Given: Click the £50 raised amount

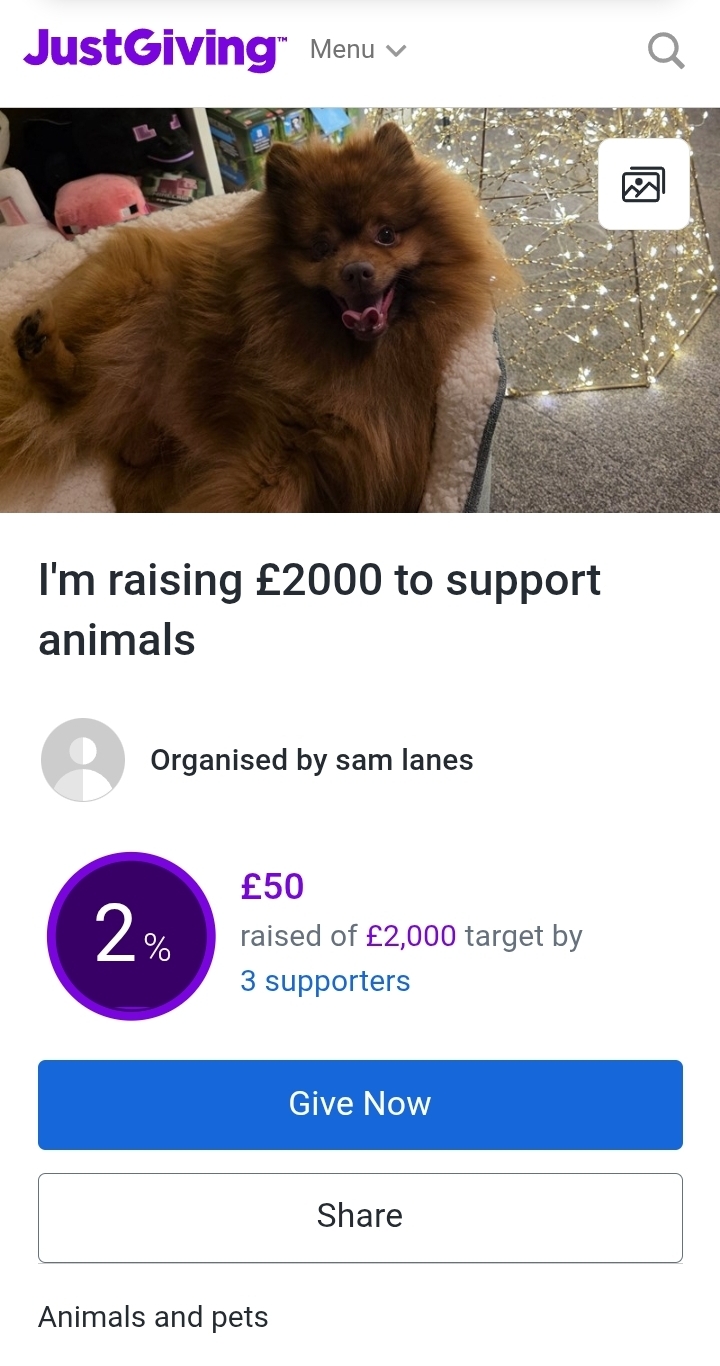Looking at the screenshot, I should click(x=272, y=886).
